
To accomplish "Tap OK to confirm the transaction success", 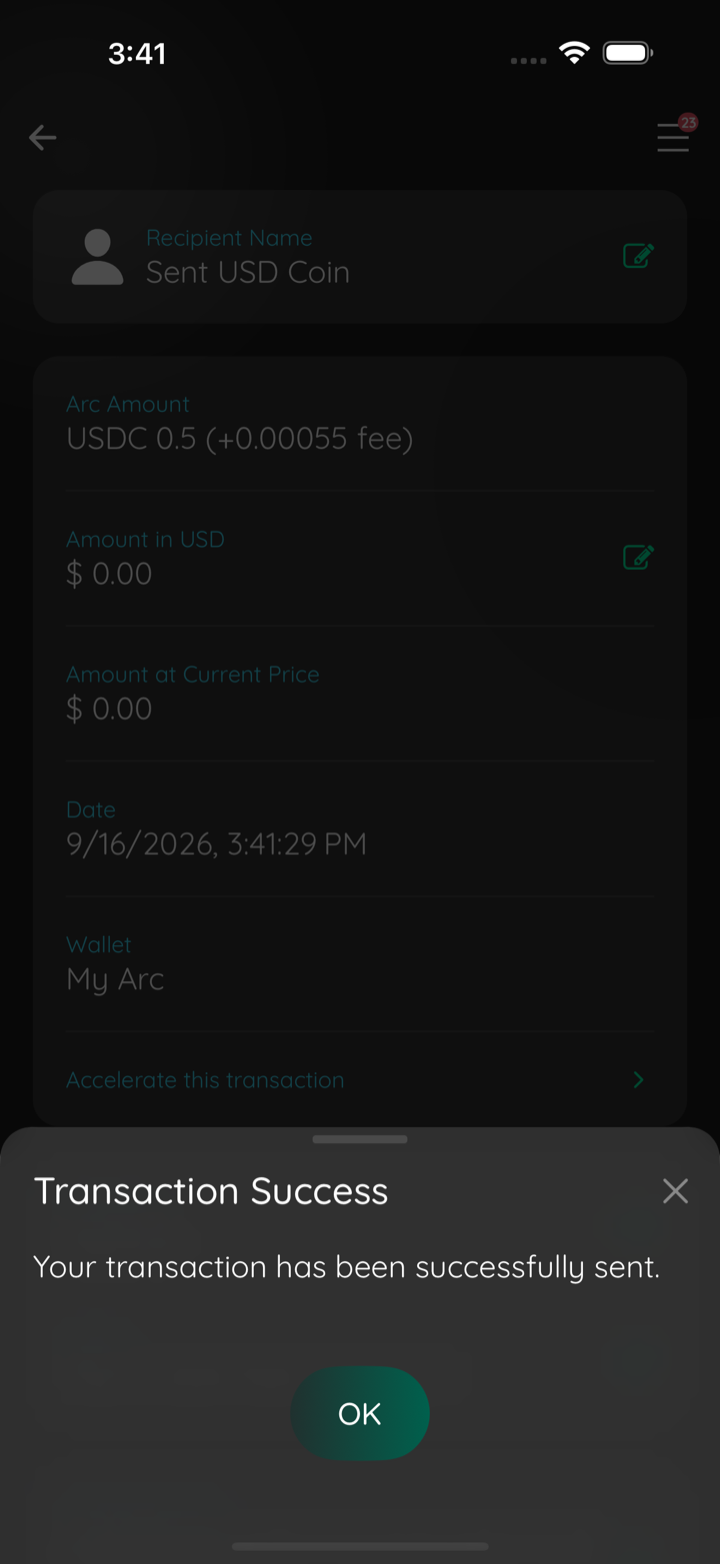I will tap(360, 1413).
